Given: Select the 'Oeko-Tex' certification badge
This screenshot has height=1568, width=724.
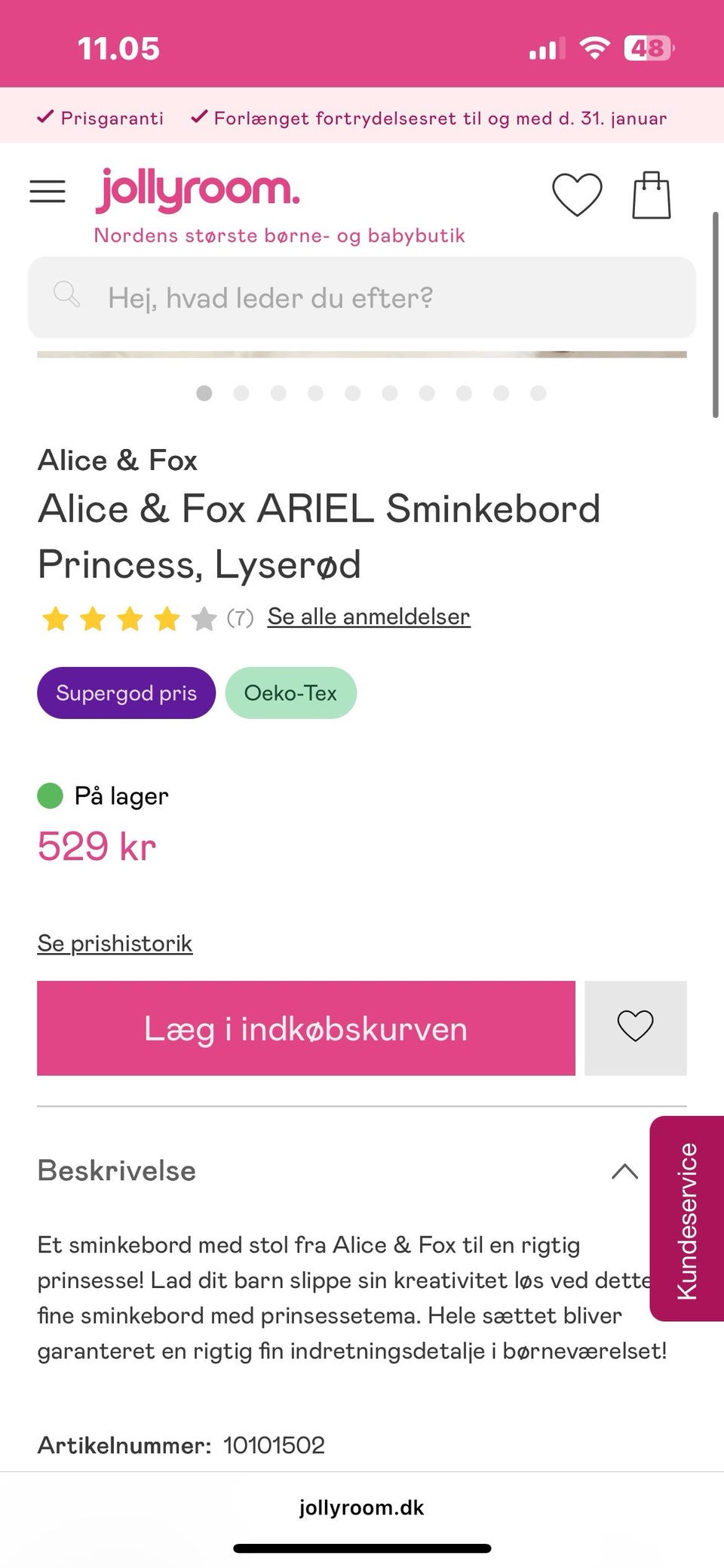Looking at the screenshot, I should 290,692.
